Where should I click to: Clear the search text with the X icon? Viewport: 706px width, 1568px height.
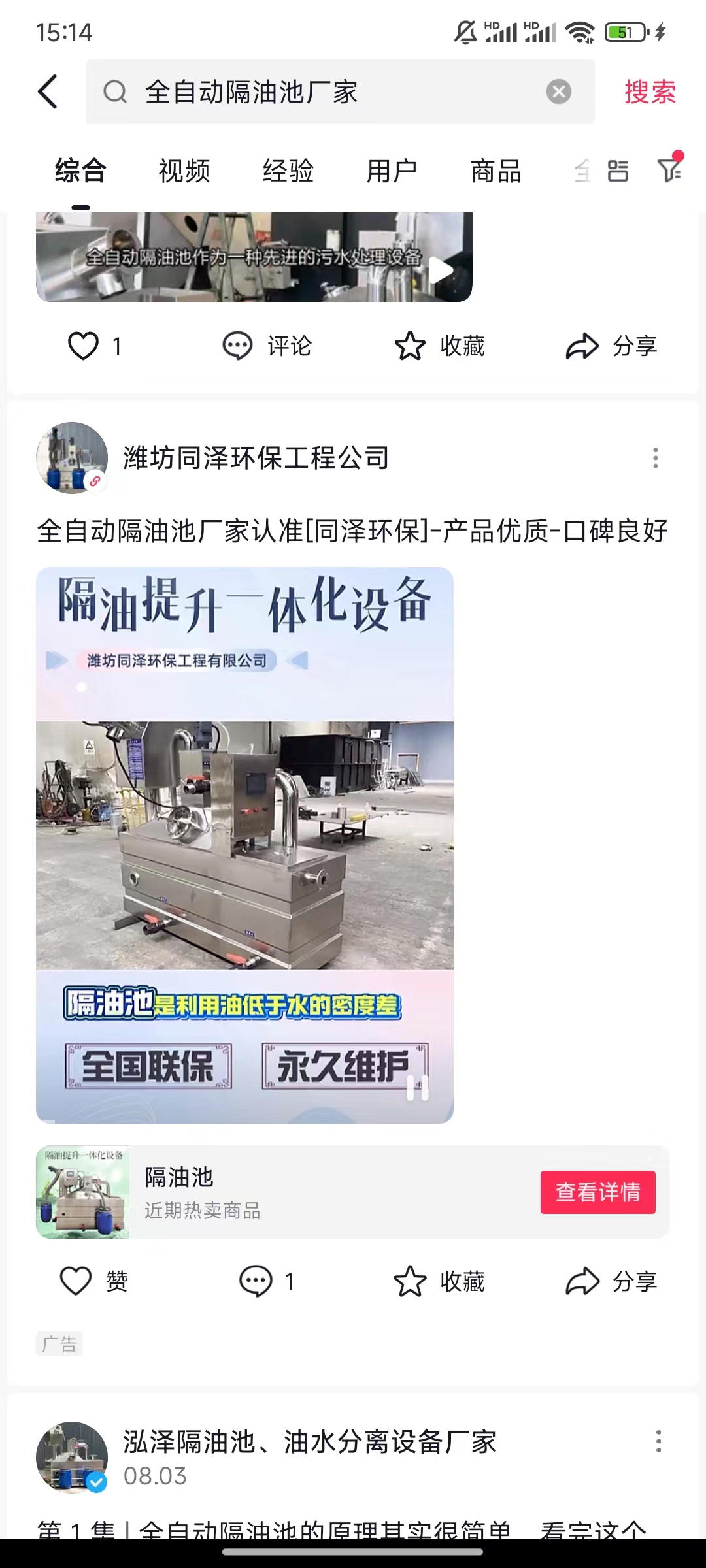[558, 91]
